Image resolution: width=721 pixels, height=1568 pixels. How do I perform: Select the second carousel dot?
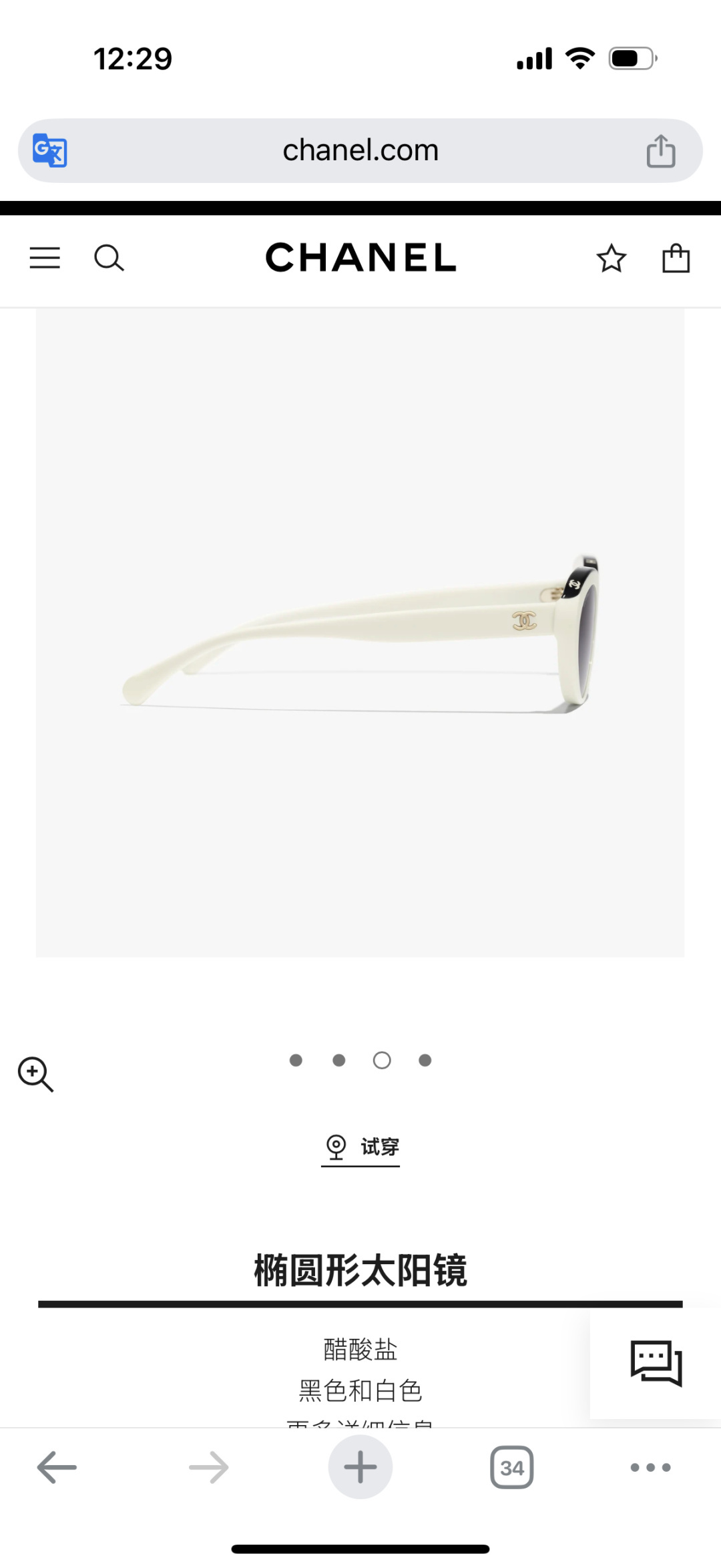click(x=338, y=1060)
